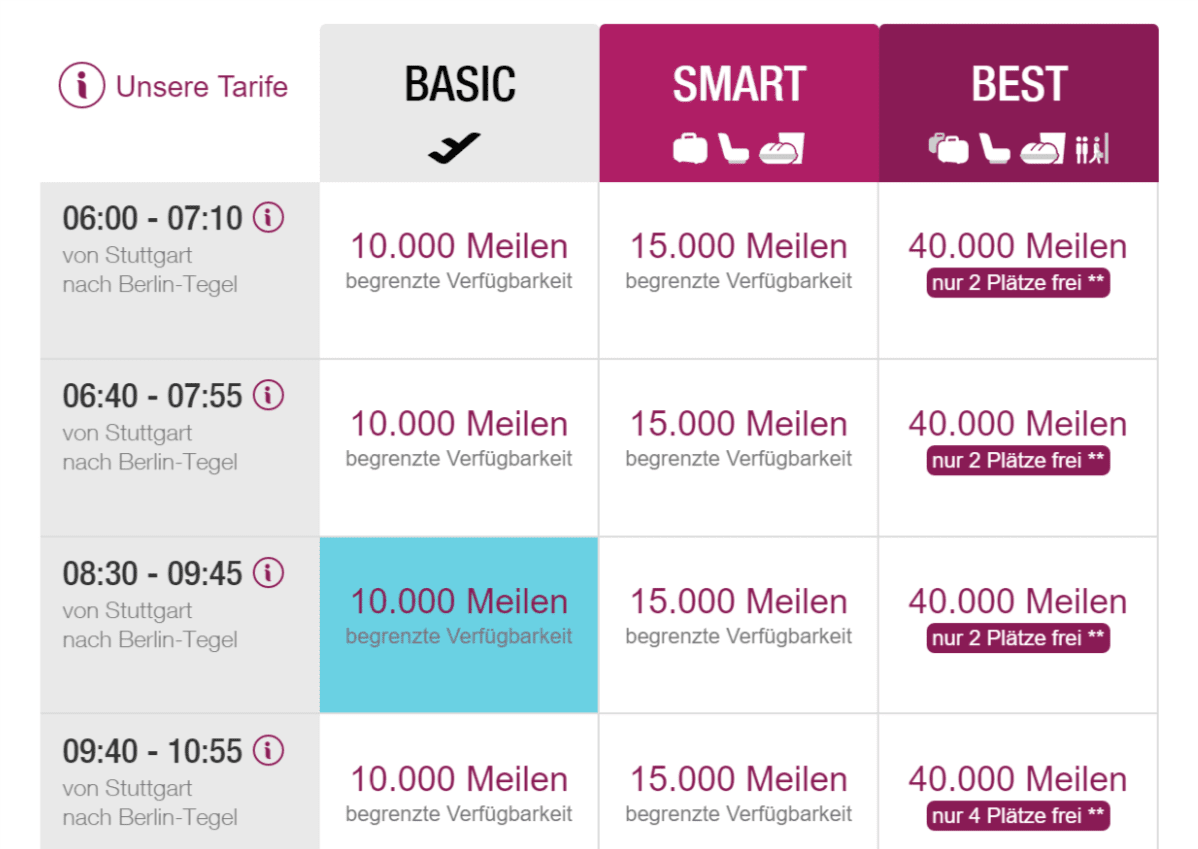This screenshot has height=849, width=1198.
Task: Pick SMART fare for 06:40 flight
Action: pos(739,438)
